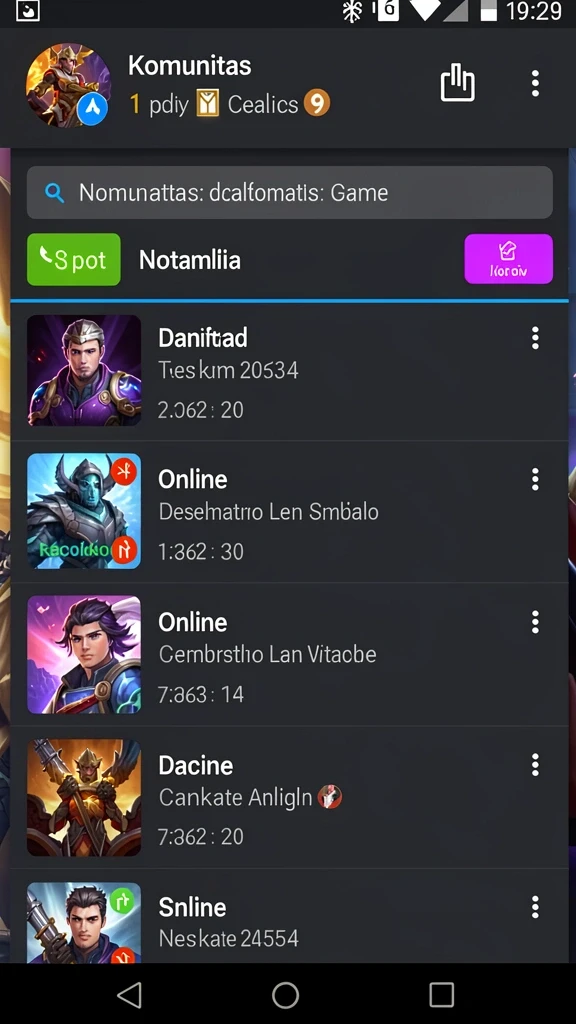
Task: Open the Deselmatrio Len Smbalo row
Action: click(289, 512)
